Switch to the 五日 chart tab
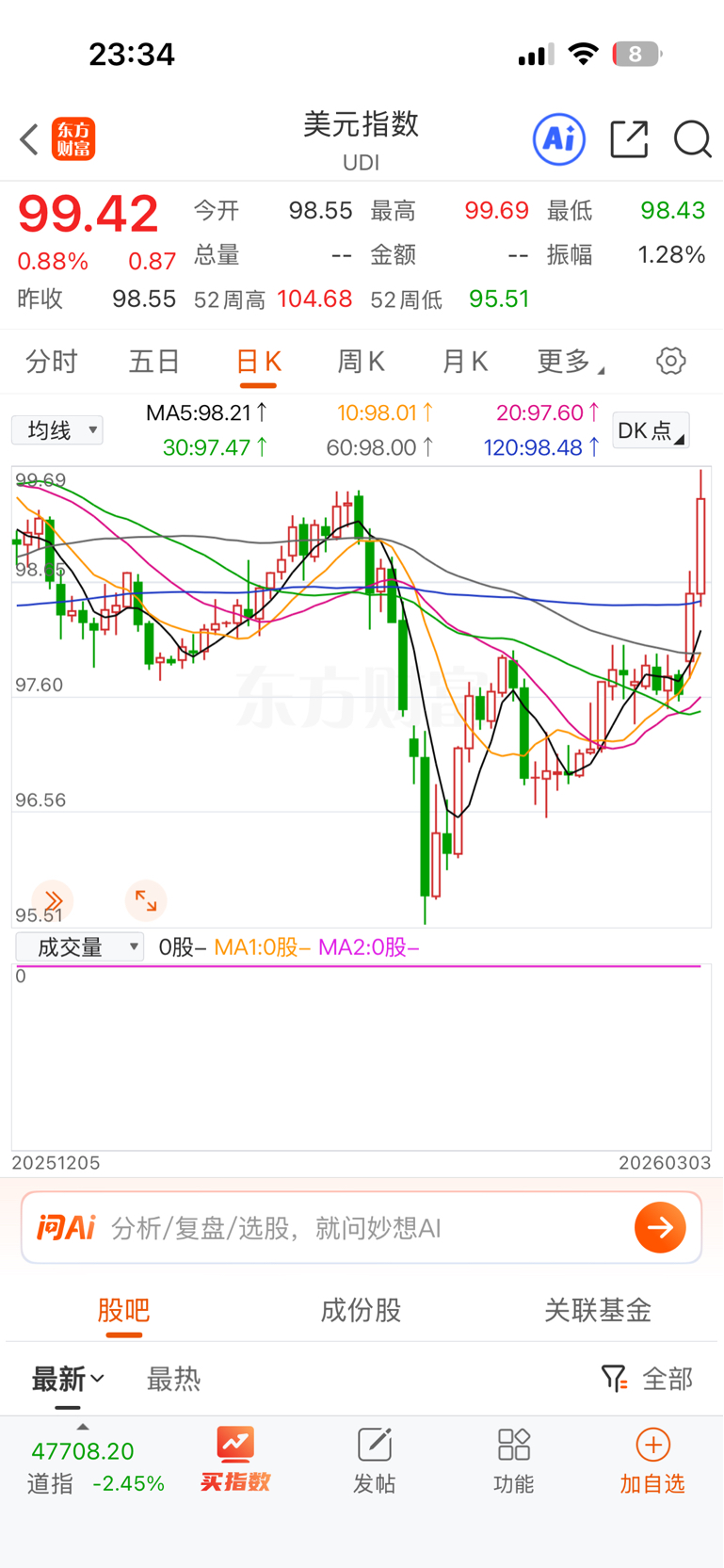Image resolution: width=724 pixels, height=1568 pixels. click(x=154, y=362)
